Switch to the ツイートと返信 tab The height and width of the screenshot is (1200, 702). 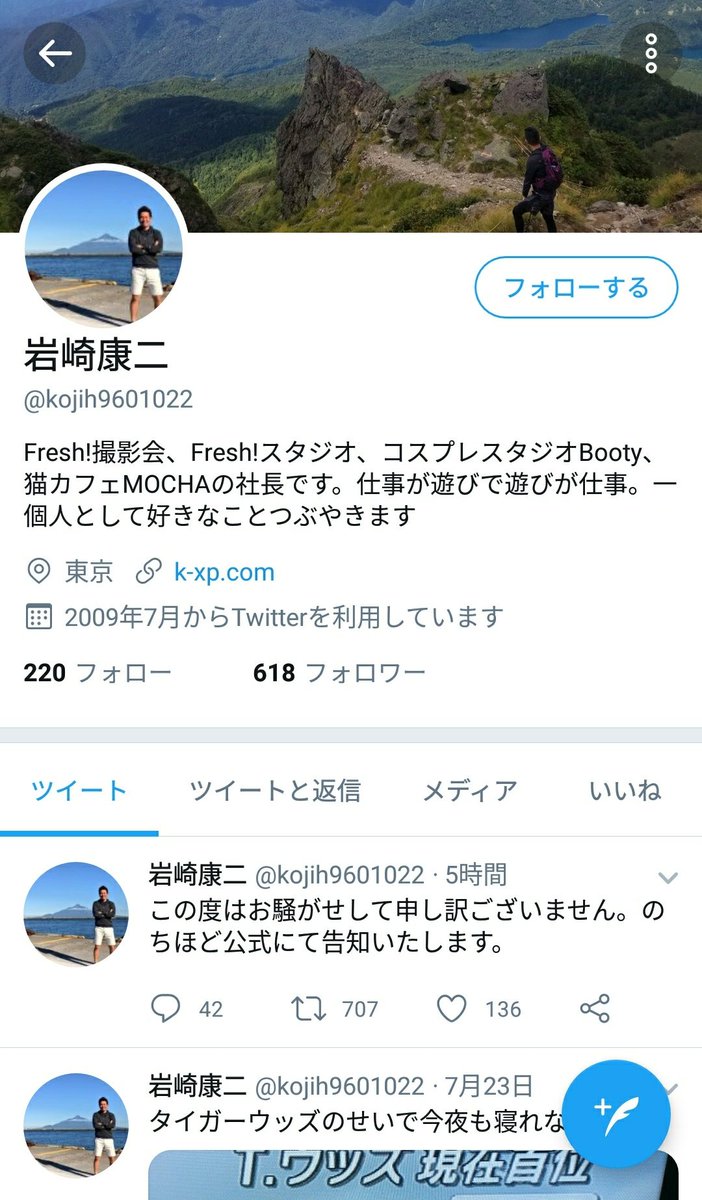tap(275, 791)
